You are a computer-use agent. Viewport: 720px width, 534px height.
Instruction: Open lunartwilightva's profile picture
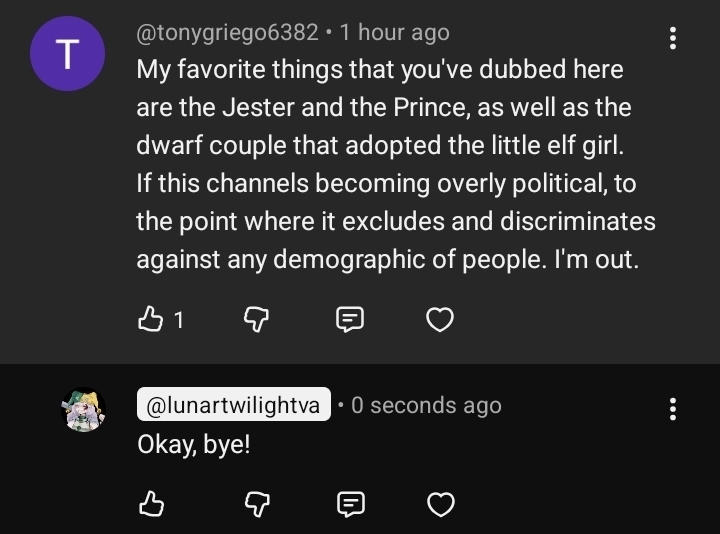coord(86,409)
